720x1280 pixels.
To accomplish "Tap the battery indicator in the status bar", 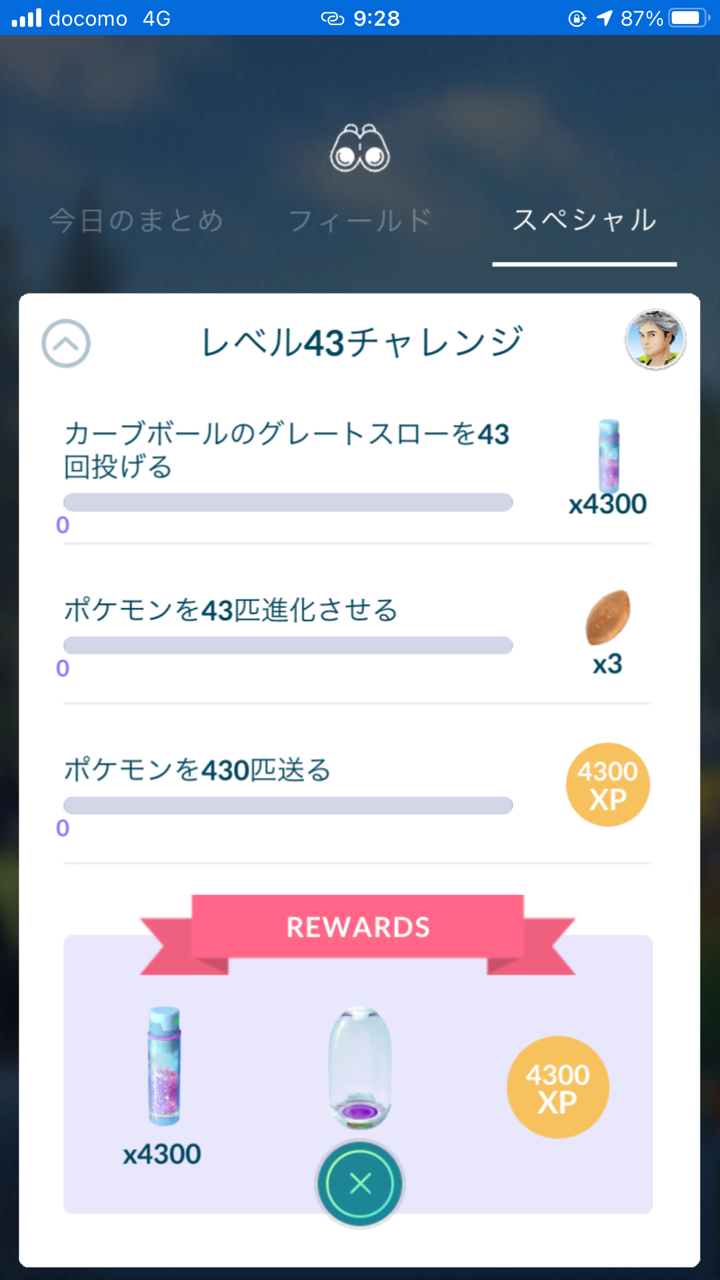I will tap(688, 16).
